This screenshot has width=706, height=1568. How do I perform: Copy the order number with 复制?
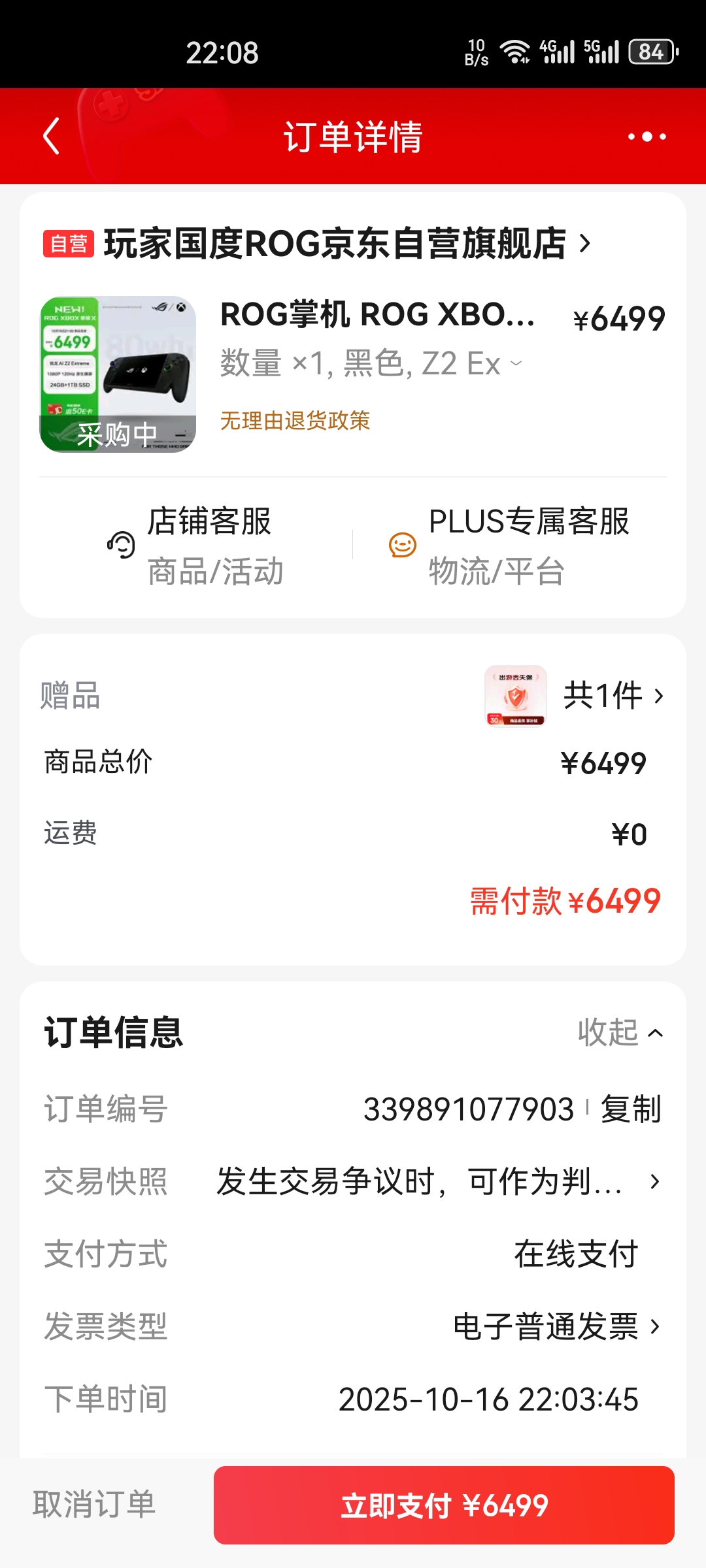tap(630, 1109)
